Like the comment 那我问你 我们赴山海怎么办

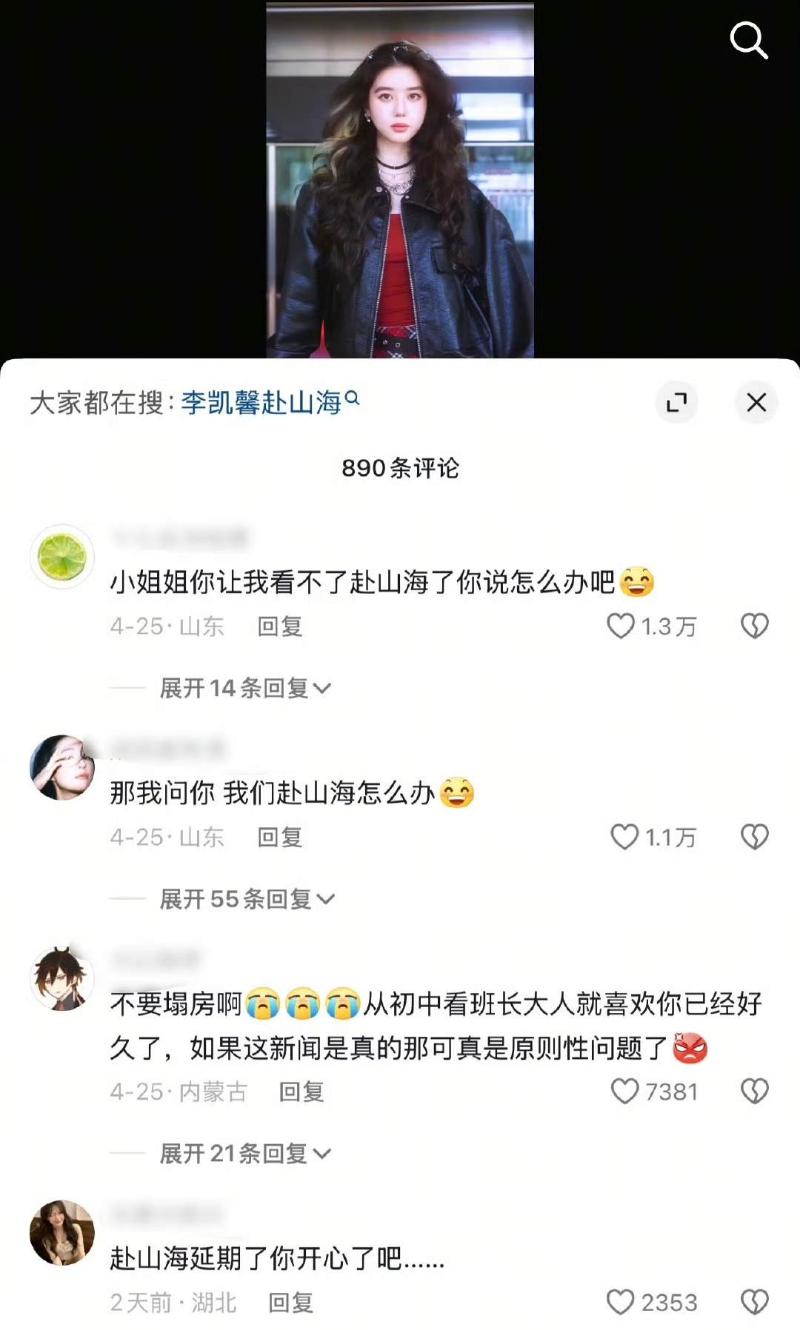click(x=624, y=837)
